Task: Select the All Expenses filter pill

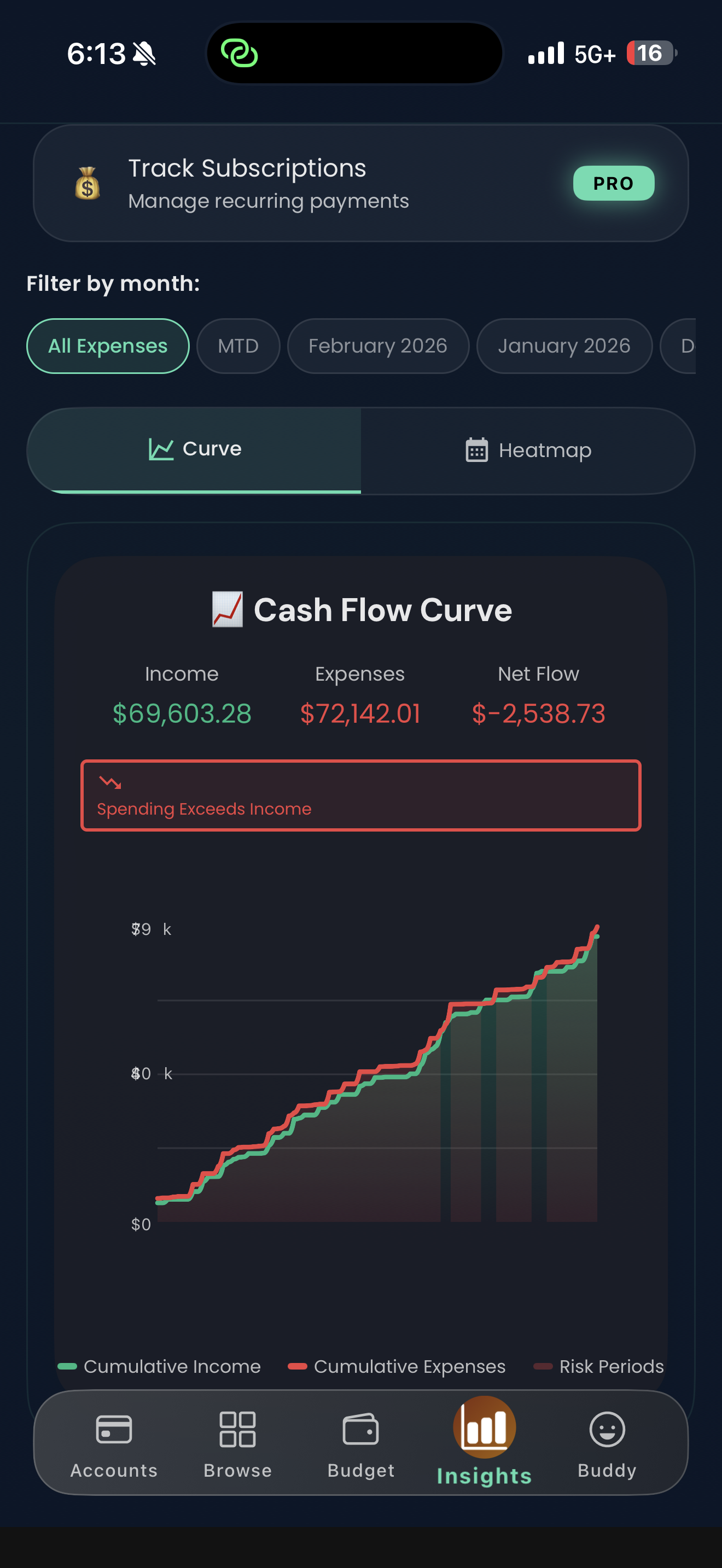Action: tap(108, 346)
